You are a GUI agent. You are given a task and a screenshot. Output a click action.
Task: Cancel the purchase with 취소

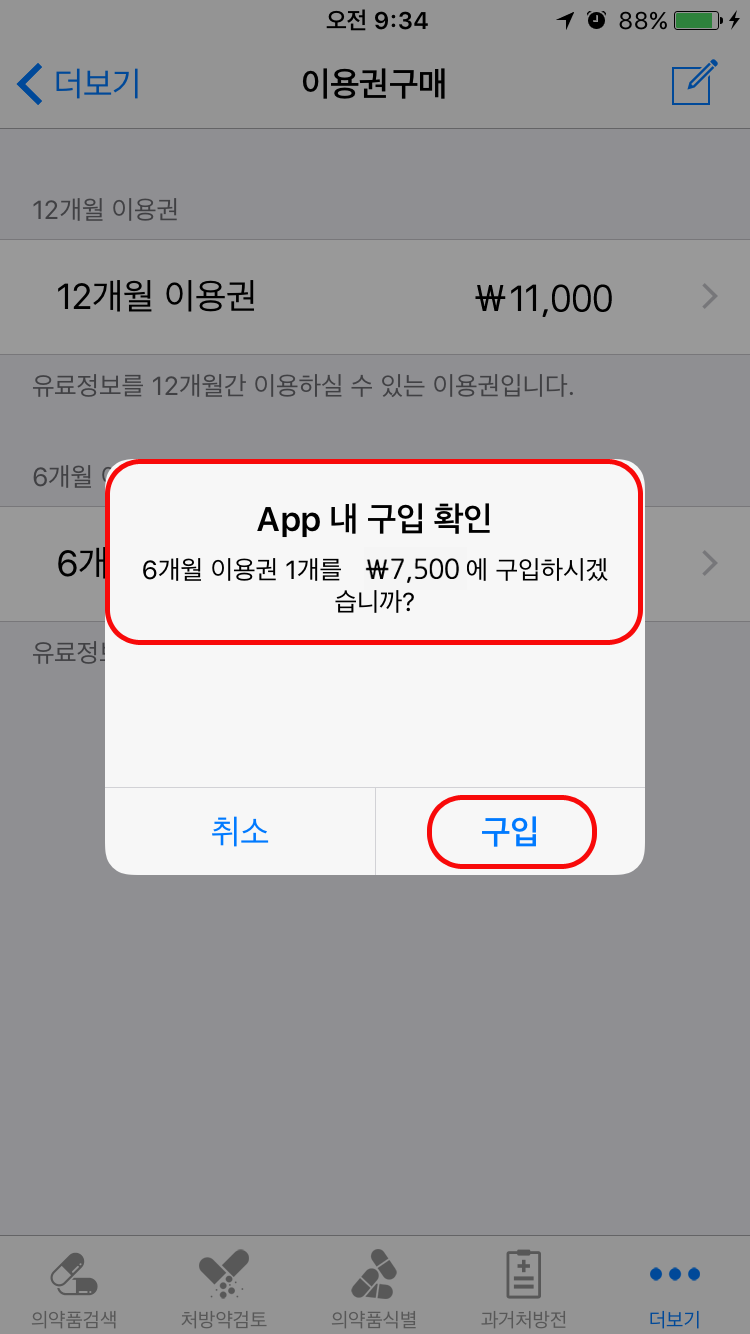[240, 831]
